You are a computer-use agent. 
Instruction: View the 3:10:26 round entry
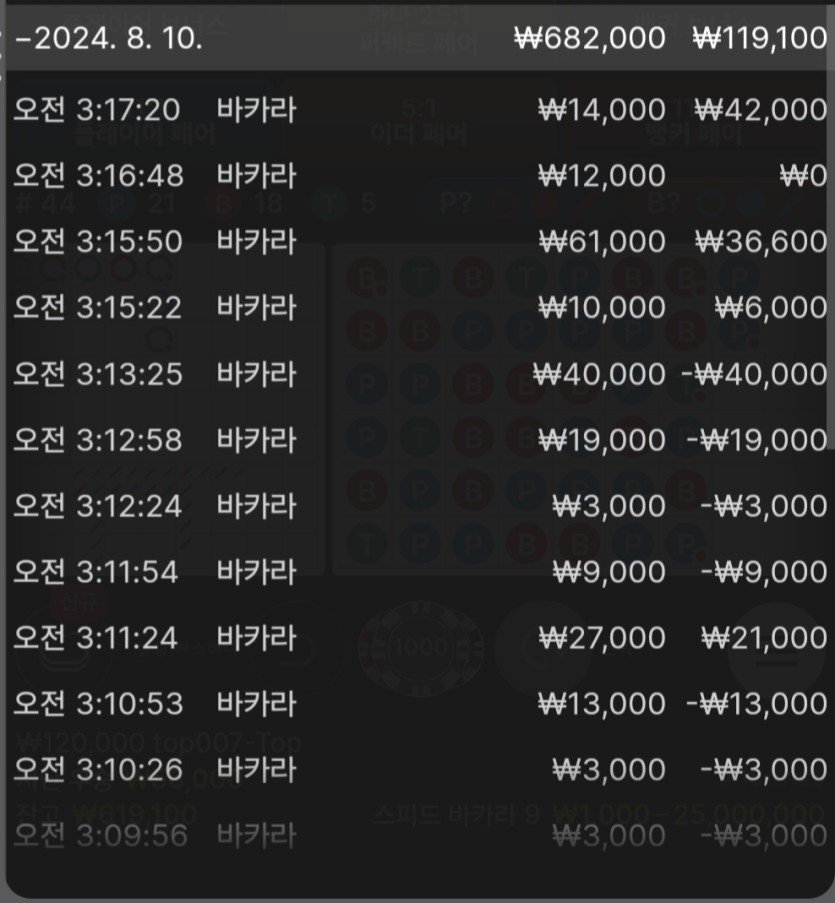point(417,769)
